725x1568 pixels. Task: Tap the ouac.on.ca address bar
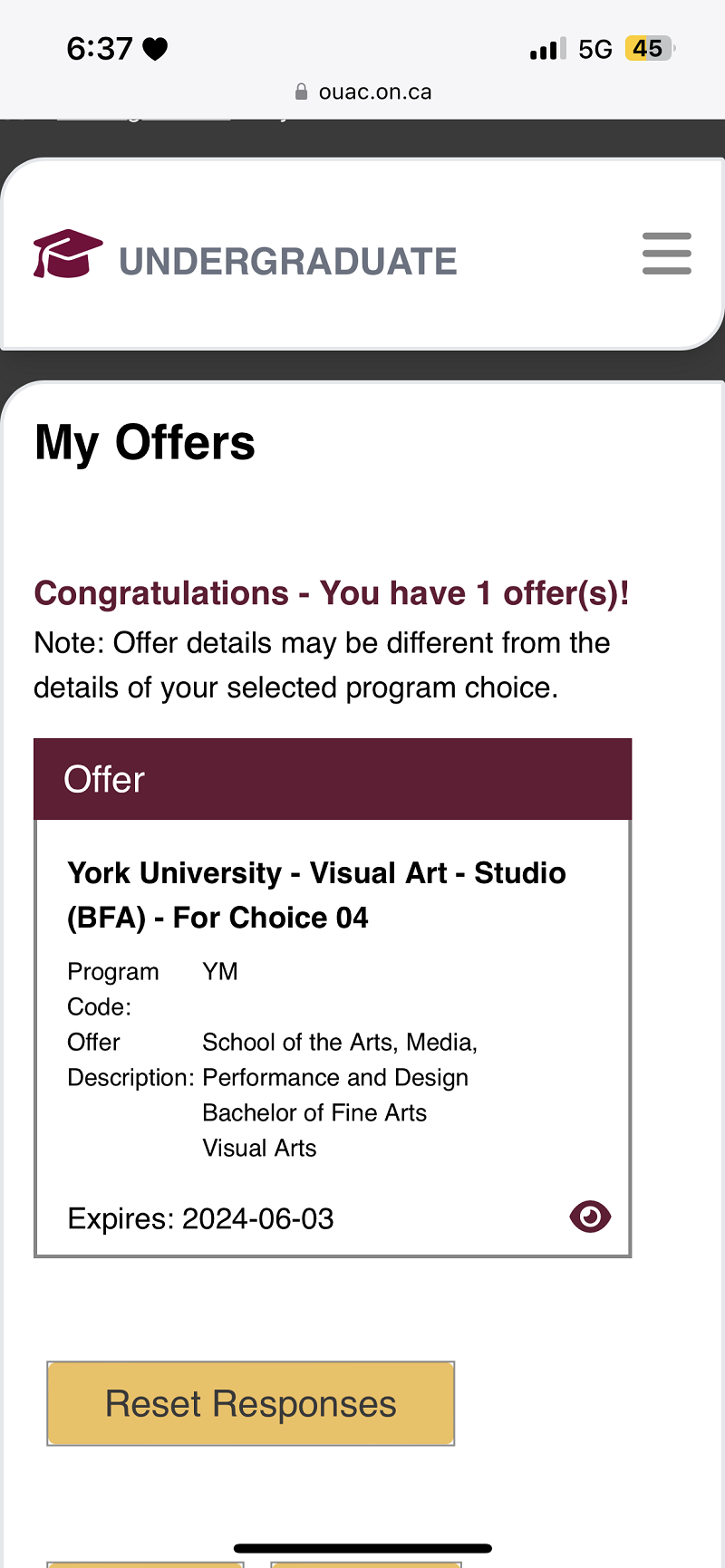pyautogui.click(x=362, y=91)
